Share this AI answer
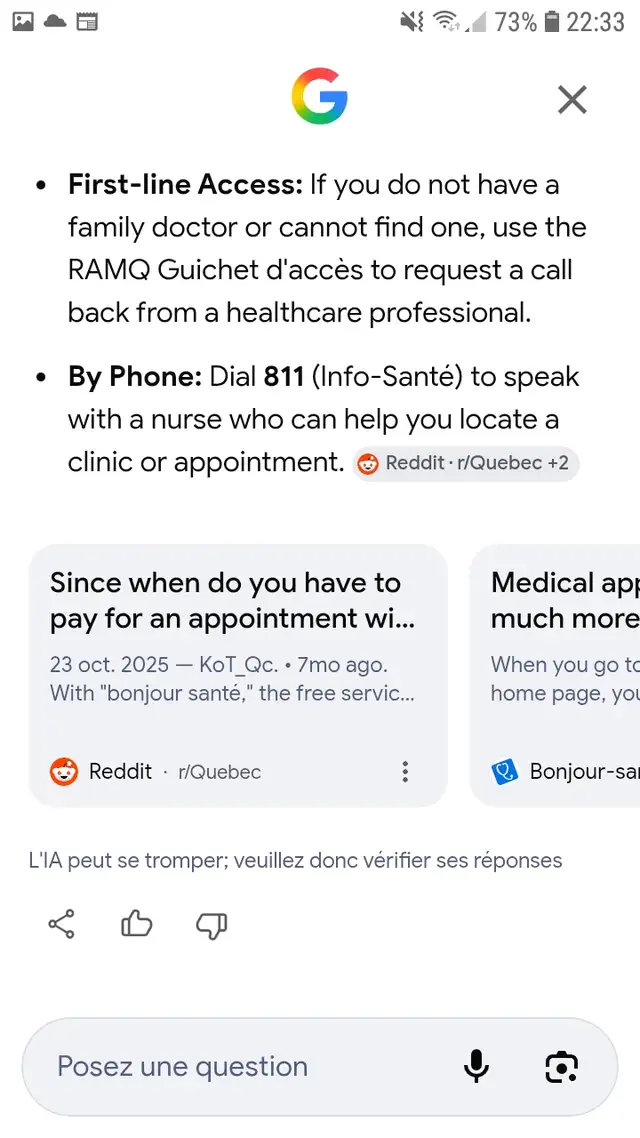This screenshot has width=640, height=1138. pyautogui.click(x=61, y=925)
